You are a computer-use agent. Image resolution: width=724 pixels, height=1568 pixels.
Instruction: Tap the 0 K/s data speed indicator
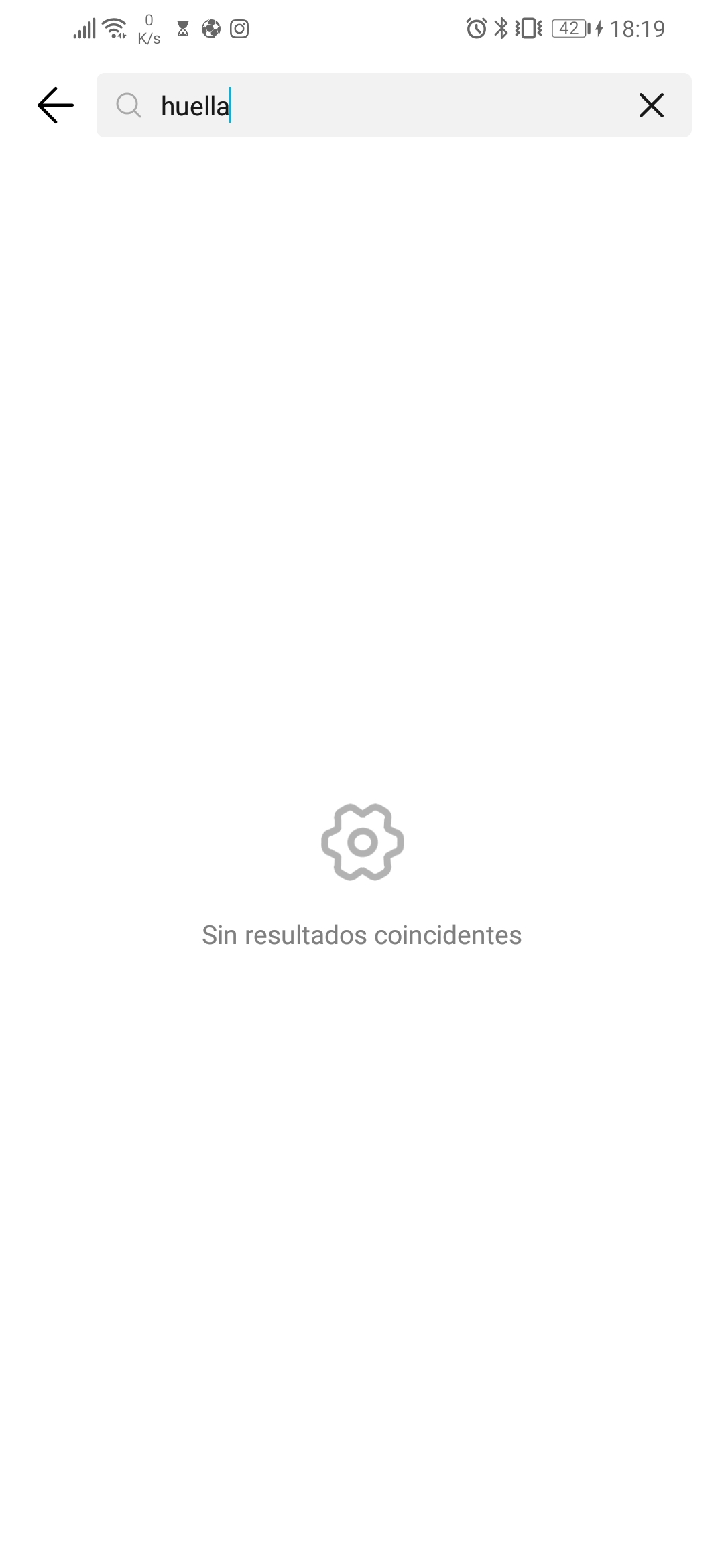(148, 28)
